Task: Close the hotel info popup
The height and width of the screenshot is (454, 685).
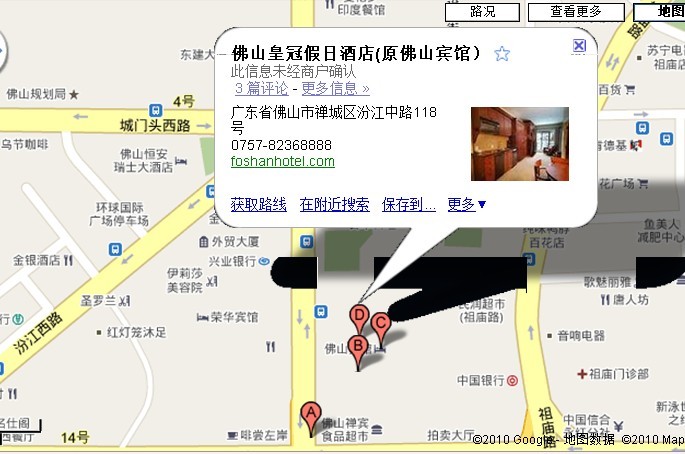Action: [579, 46]
